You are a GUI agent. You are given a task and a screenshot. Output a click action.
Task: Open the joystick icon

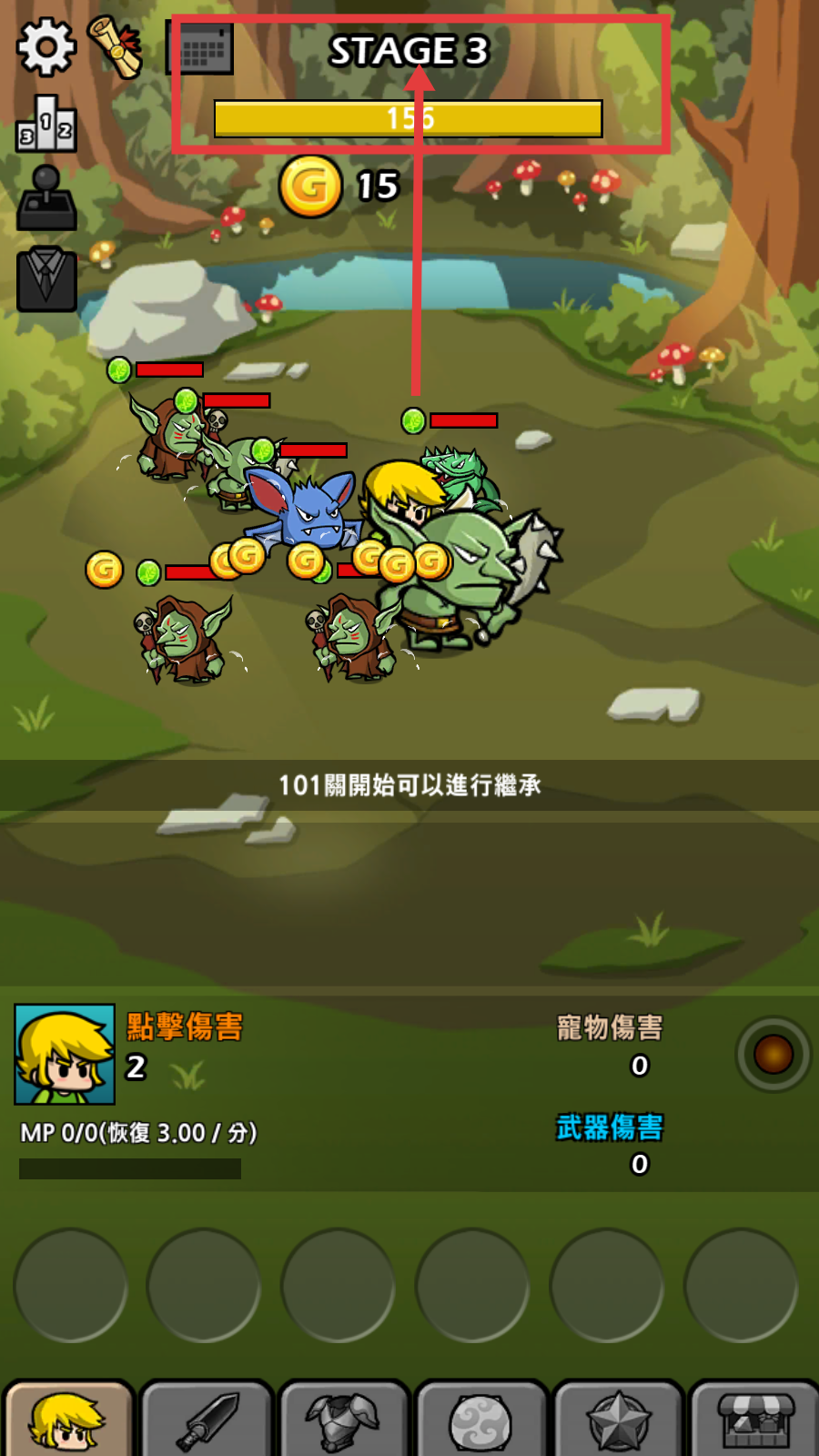[46, 198]
